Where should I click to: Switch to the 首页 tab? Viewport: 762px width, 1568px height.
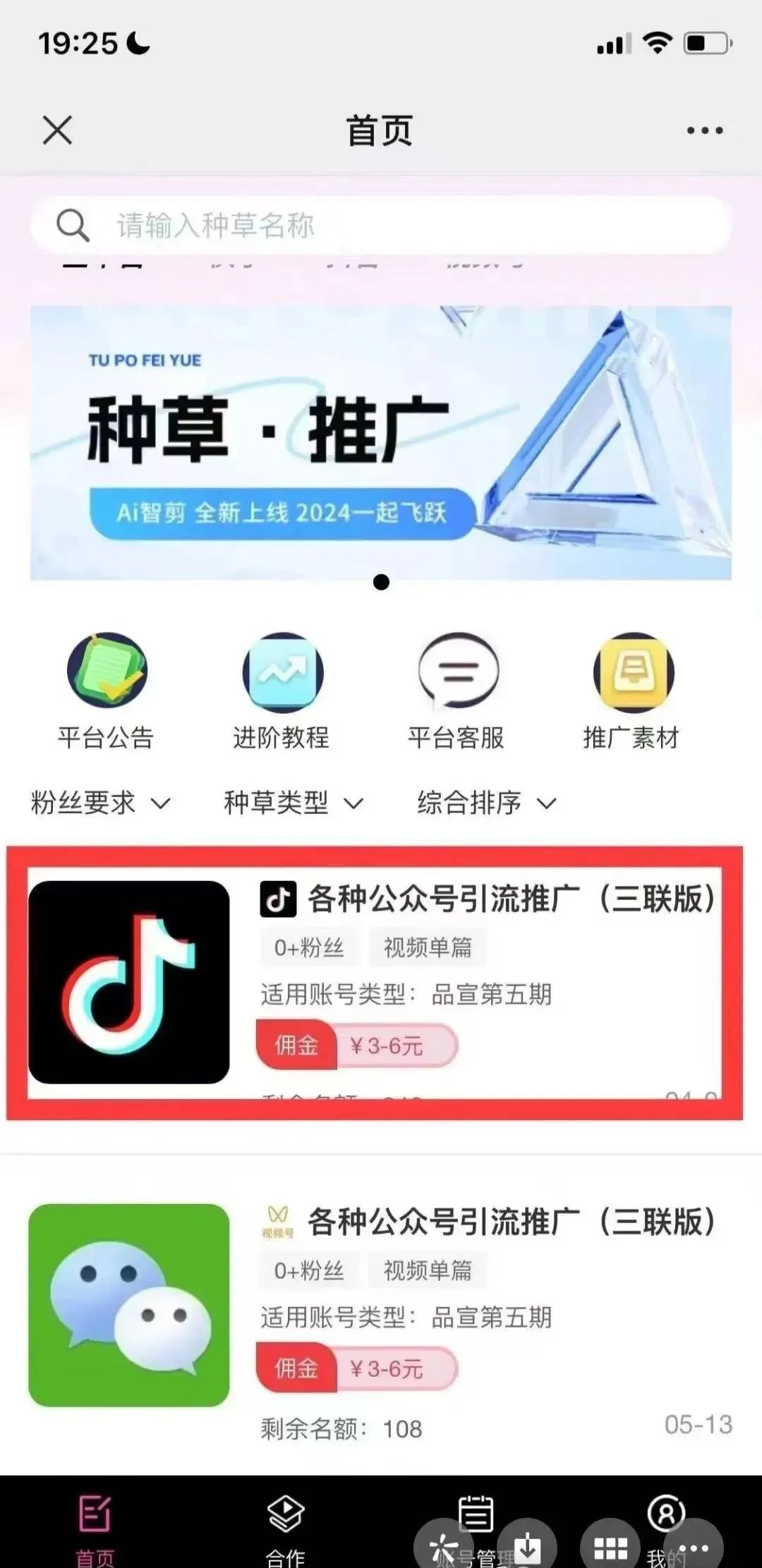(95, 1529)
